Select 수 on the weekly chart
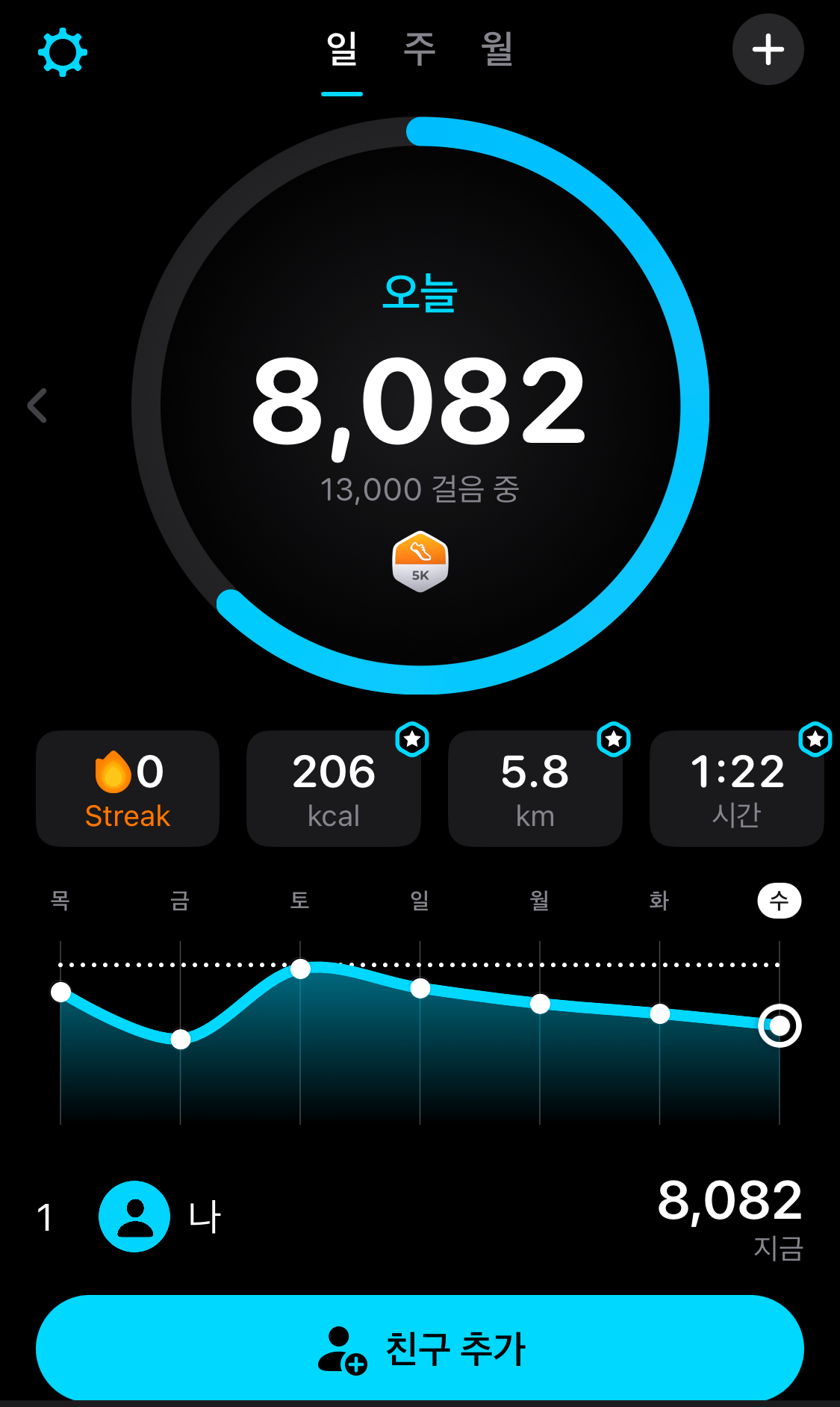840x1407 pixels. [780, 901]
